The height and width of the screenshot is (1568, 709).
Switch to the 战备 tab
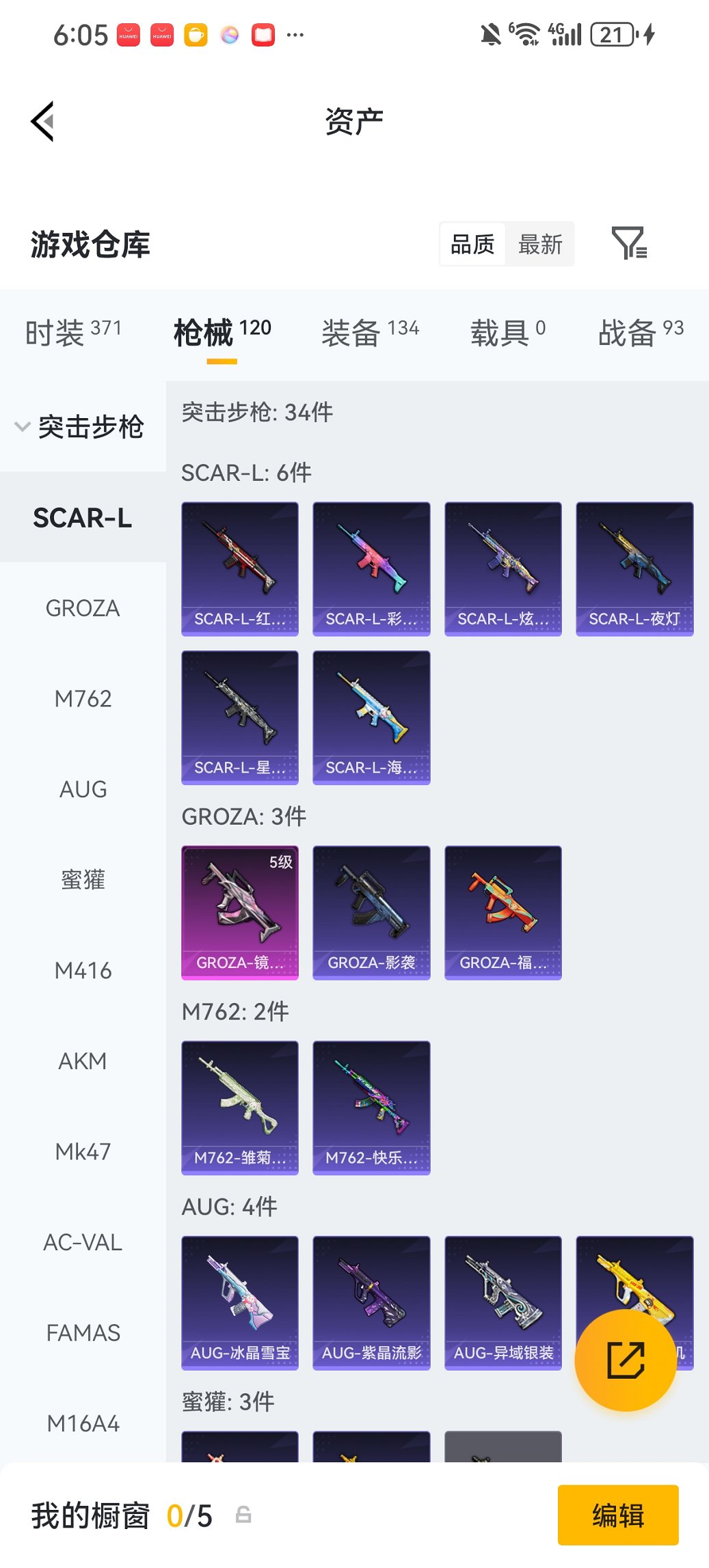click(x=640, y=333)
